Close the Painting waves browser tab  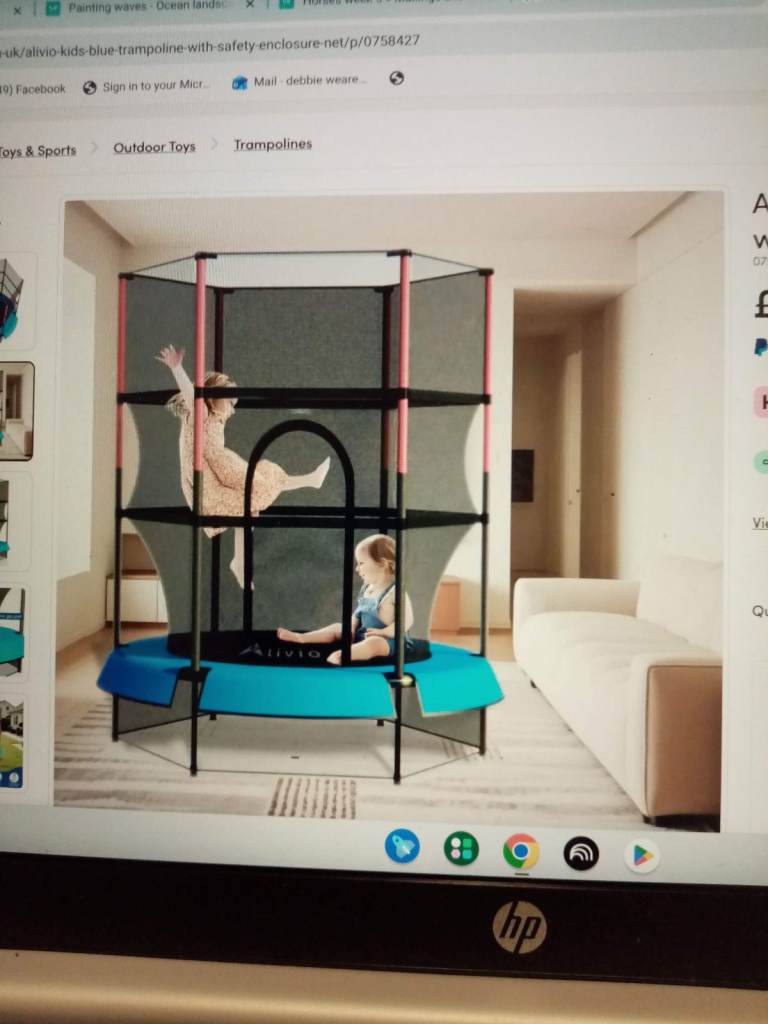point(250,5)
